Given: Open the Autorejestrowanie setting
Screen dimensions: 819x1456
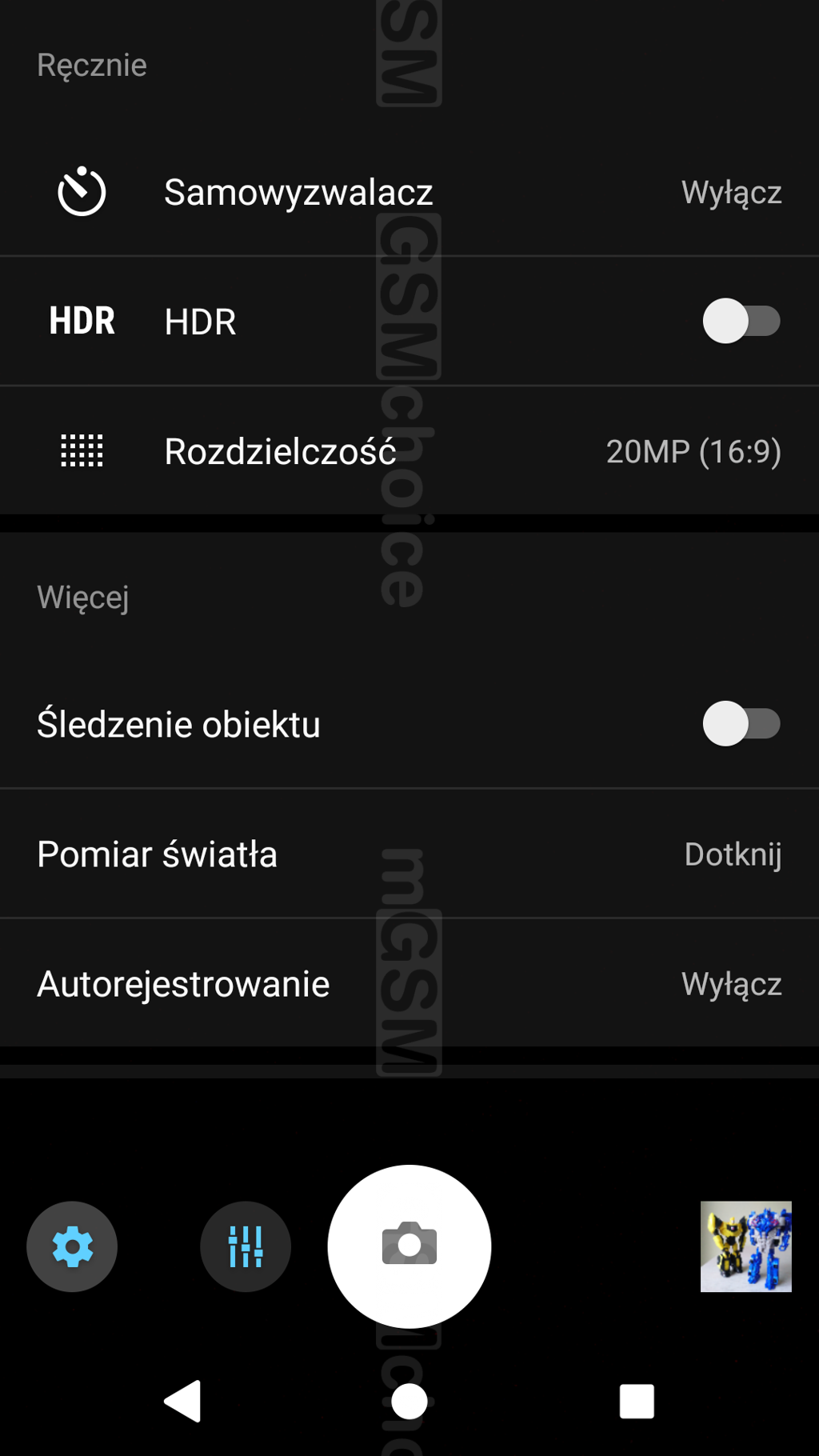Looking at the screenshot, I should (x=409, y=984).
